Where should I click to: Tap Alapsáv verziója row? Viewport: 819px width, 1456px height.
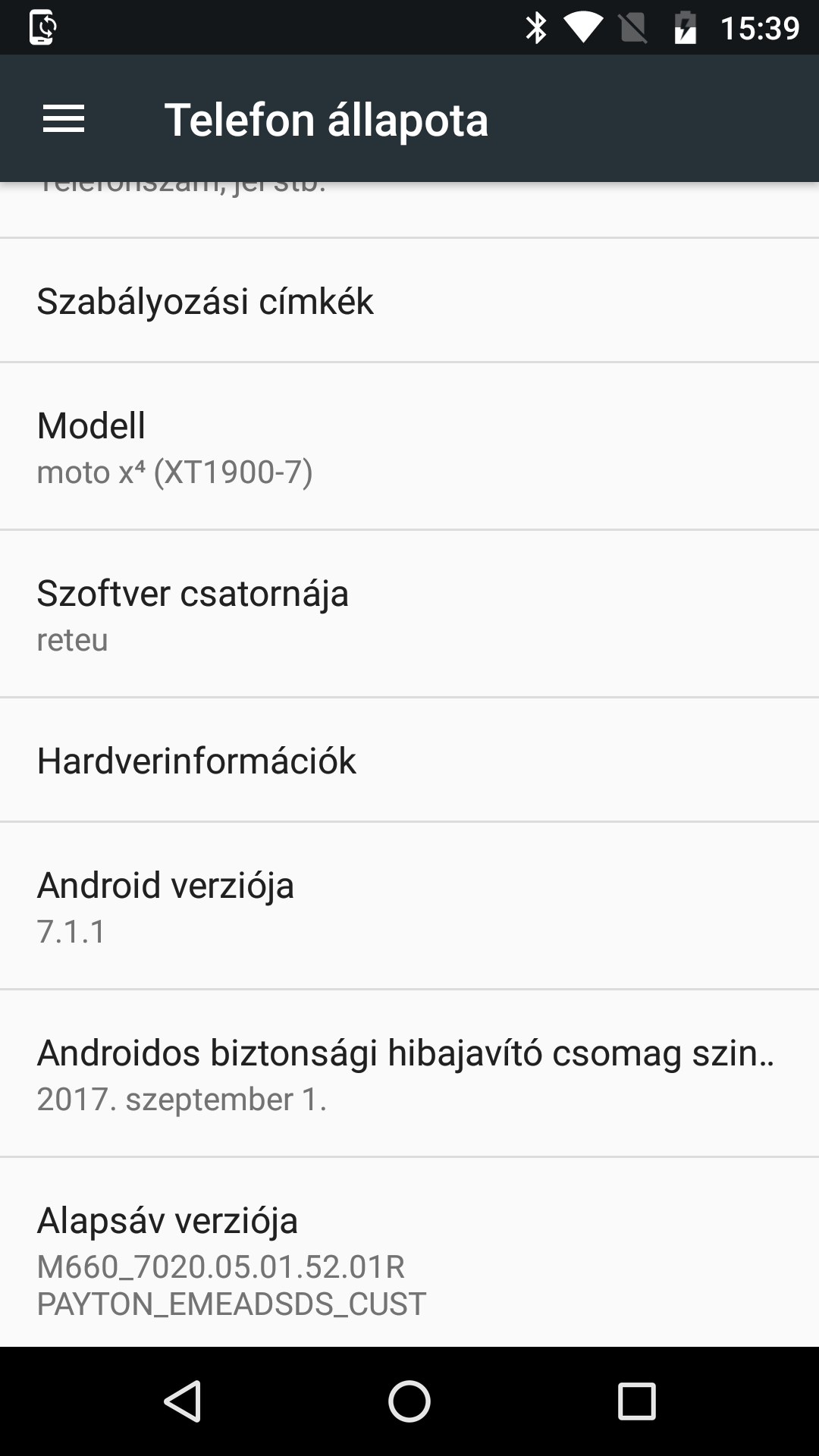coord(409,1259)
